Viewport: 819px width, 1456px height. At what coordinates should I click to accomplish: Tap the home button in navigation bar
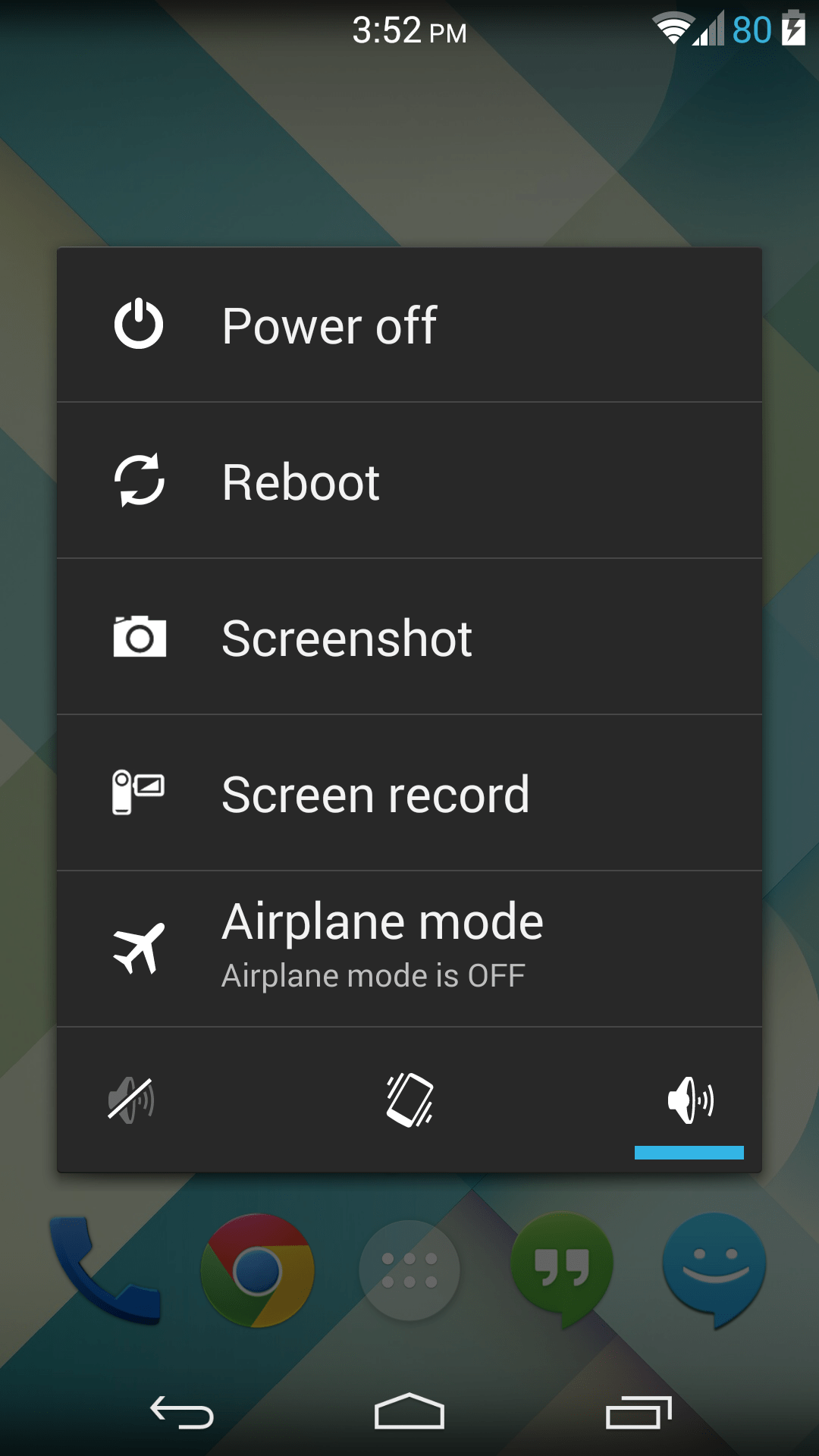coord(409,1411)
